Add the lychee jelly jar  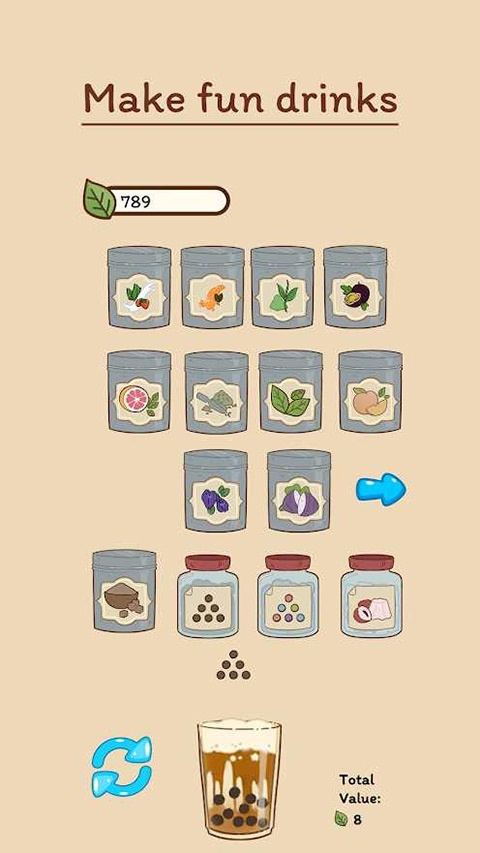pyautogui.click(x=372, y=596)
